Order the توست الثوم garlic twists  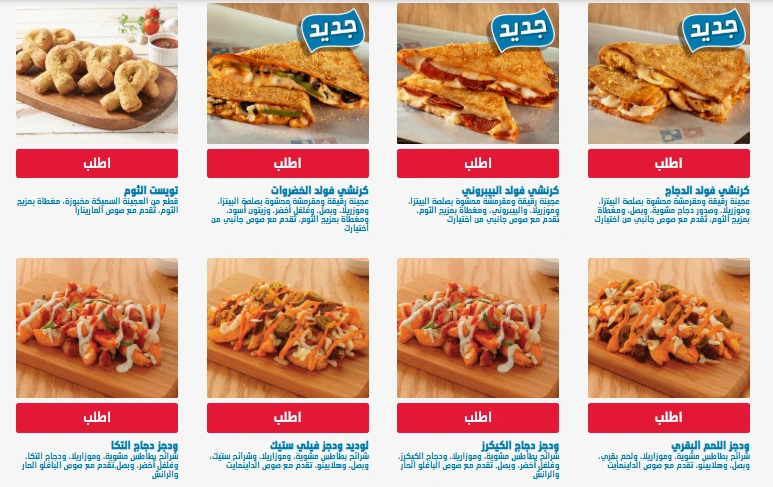pos(97,163)
